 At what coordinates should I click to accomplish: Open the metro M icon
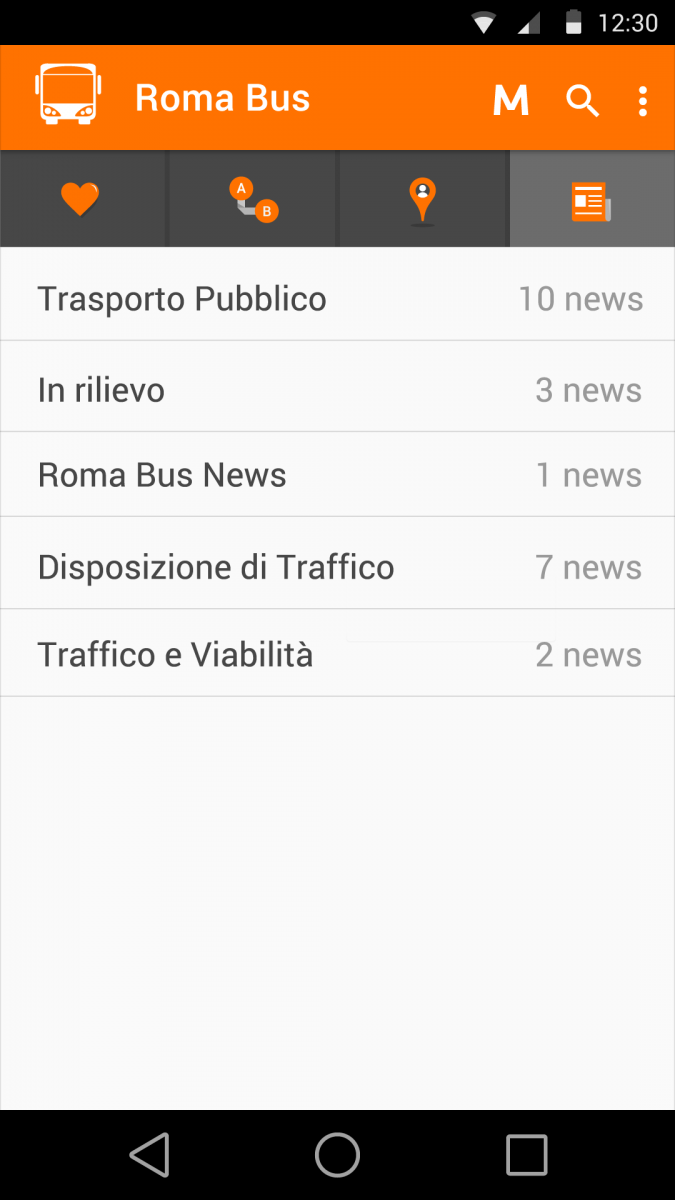(x=511, y=100)
